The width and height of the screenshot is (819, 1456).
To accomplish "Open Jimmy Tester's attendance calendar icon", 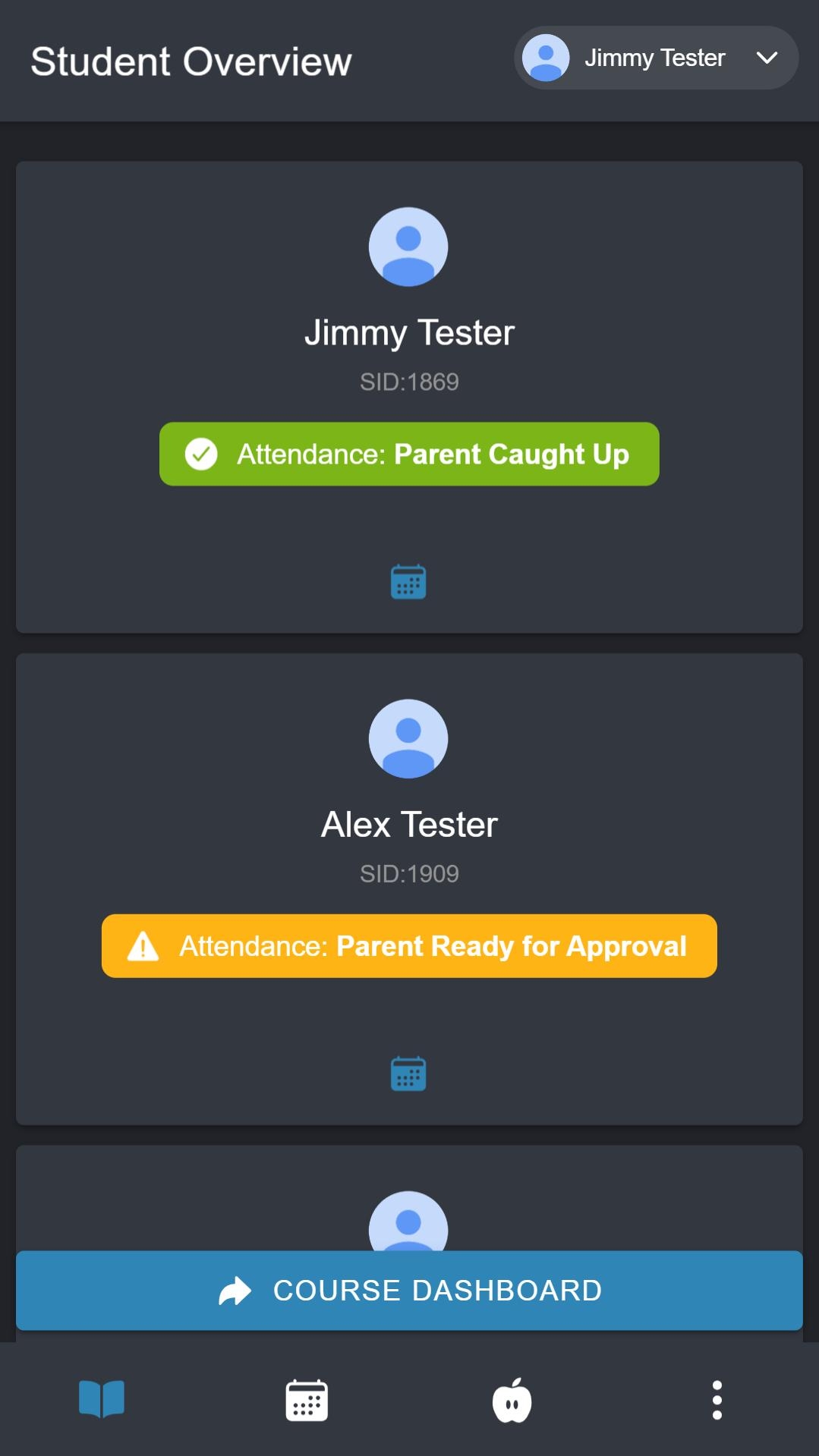I will (x=408, y=581).
